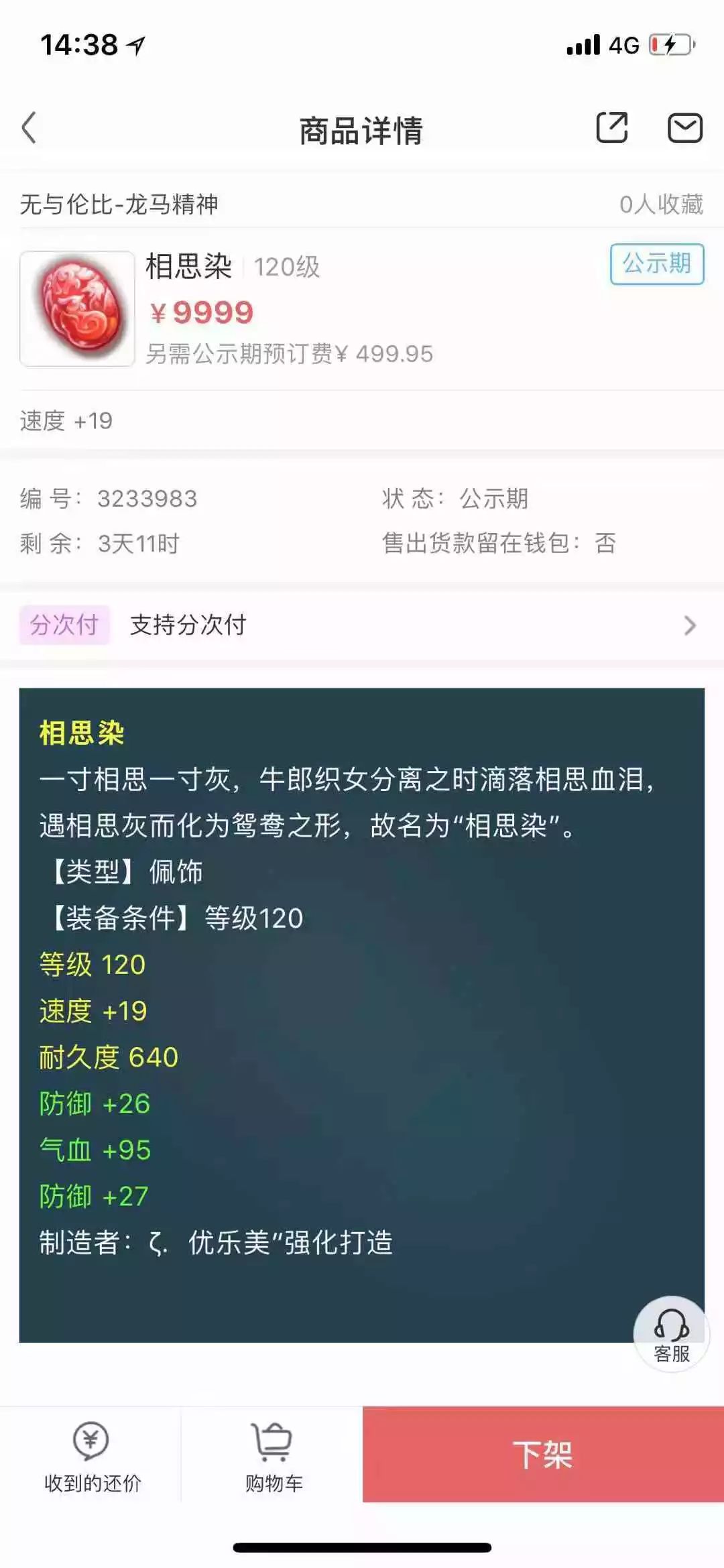Tap the 相思染 item image

77,308
